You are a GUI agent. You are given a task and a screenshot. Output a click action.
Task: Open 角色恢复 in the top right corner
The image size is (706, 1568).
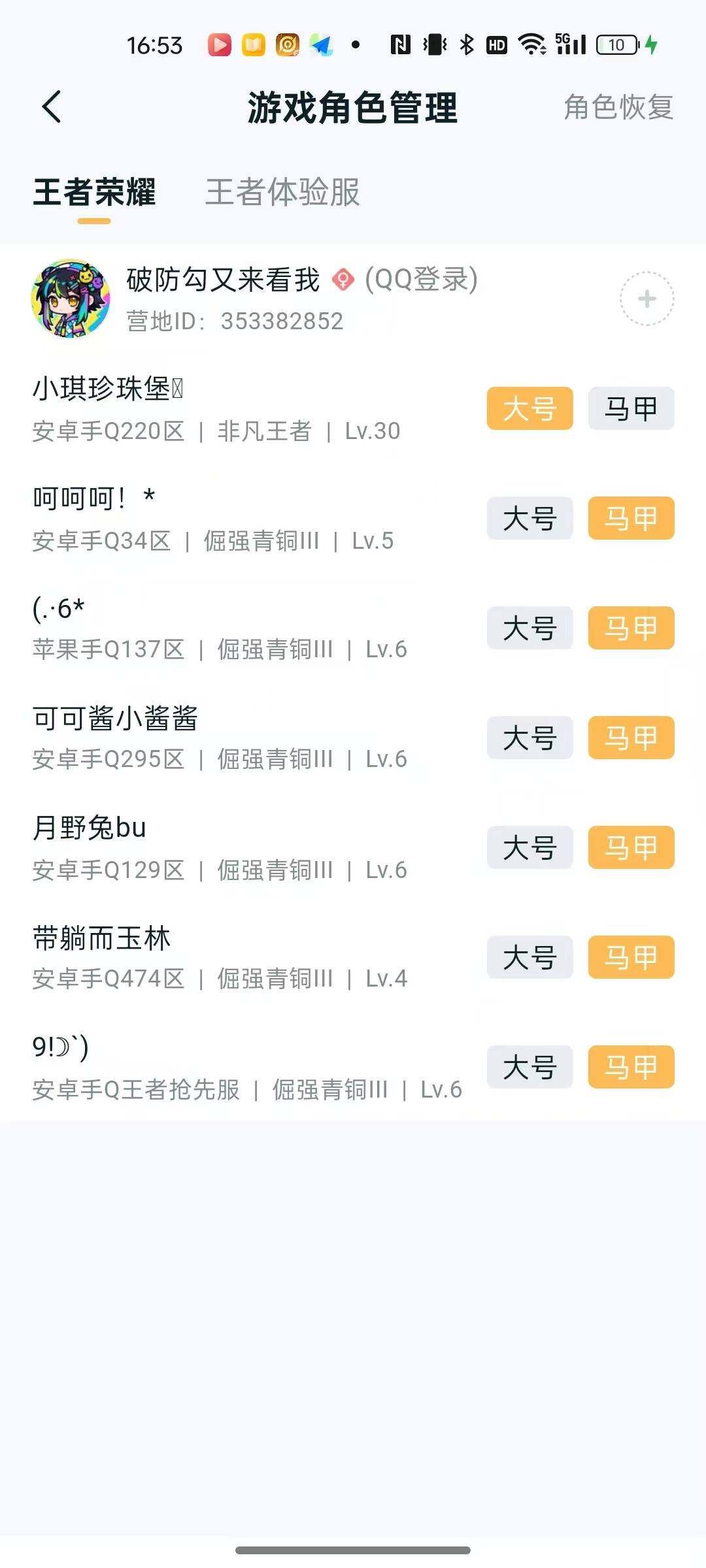point(618,108)
